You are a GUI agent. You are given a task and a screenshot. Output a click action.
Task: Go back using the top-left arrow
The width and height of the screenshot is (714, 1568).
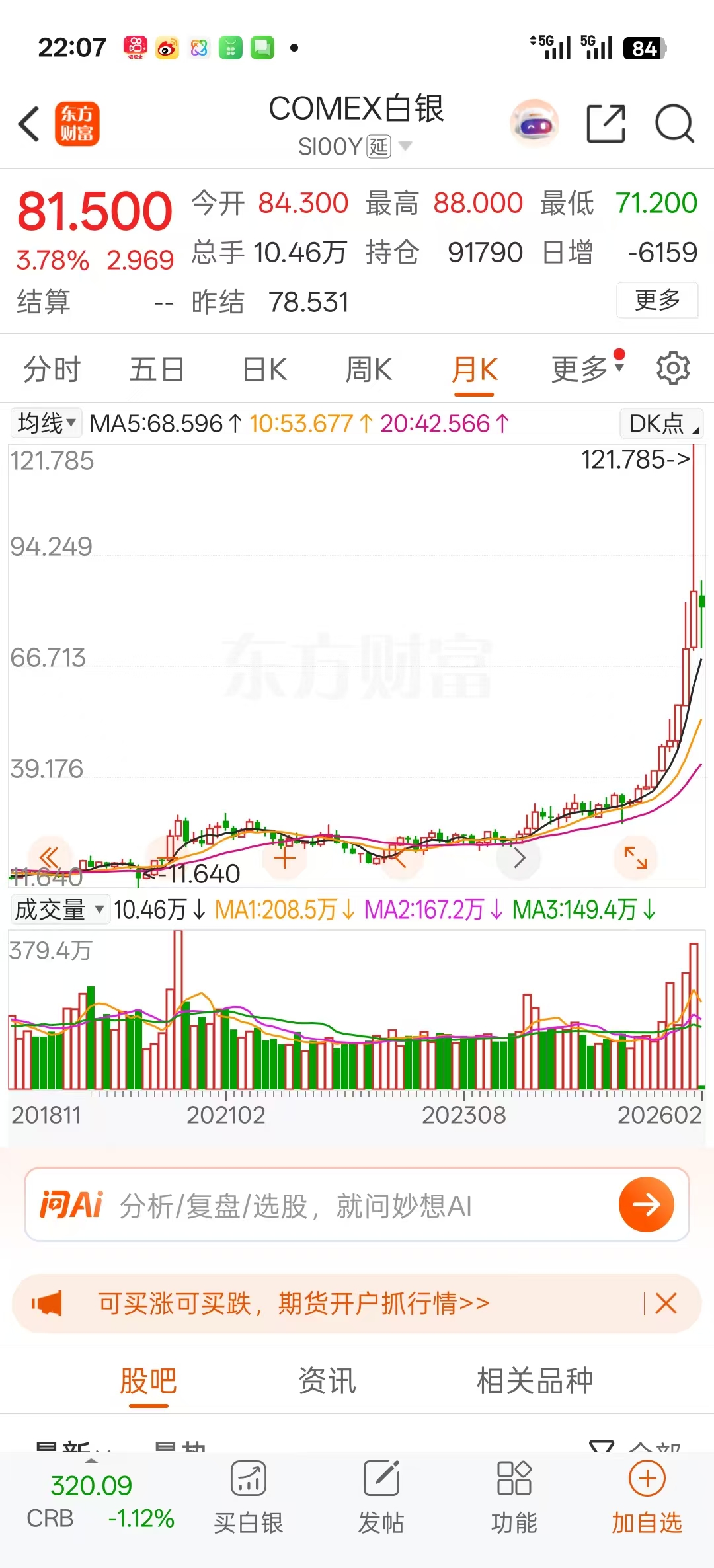(29, 124)
